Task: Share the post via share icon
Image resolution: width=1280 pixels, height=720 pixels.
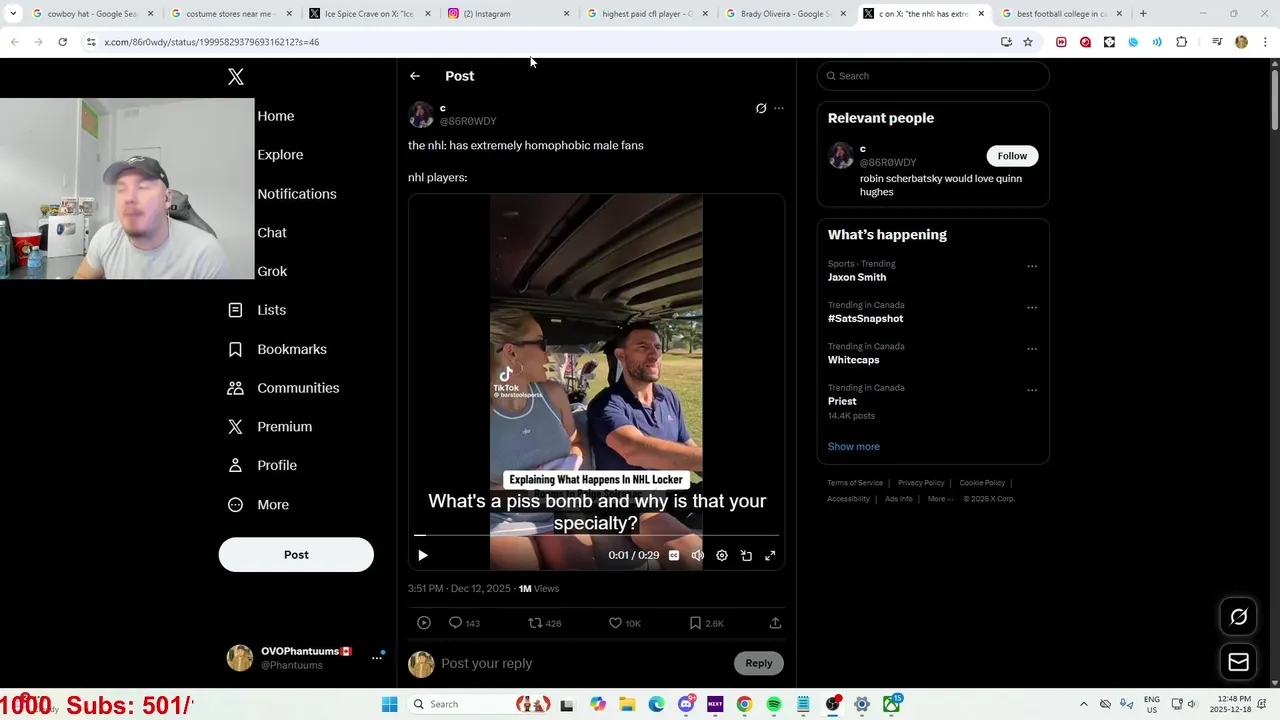Action: coord(775,623)
